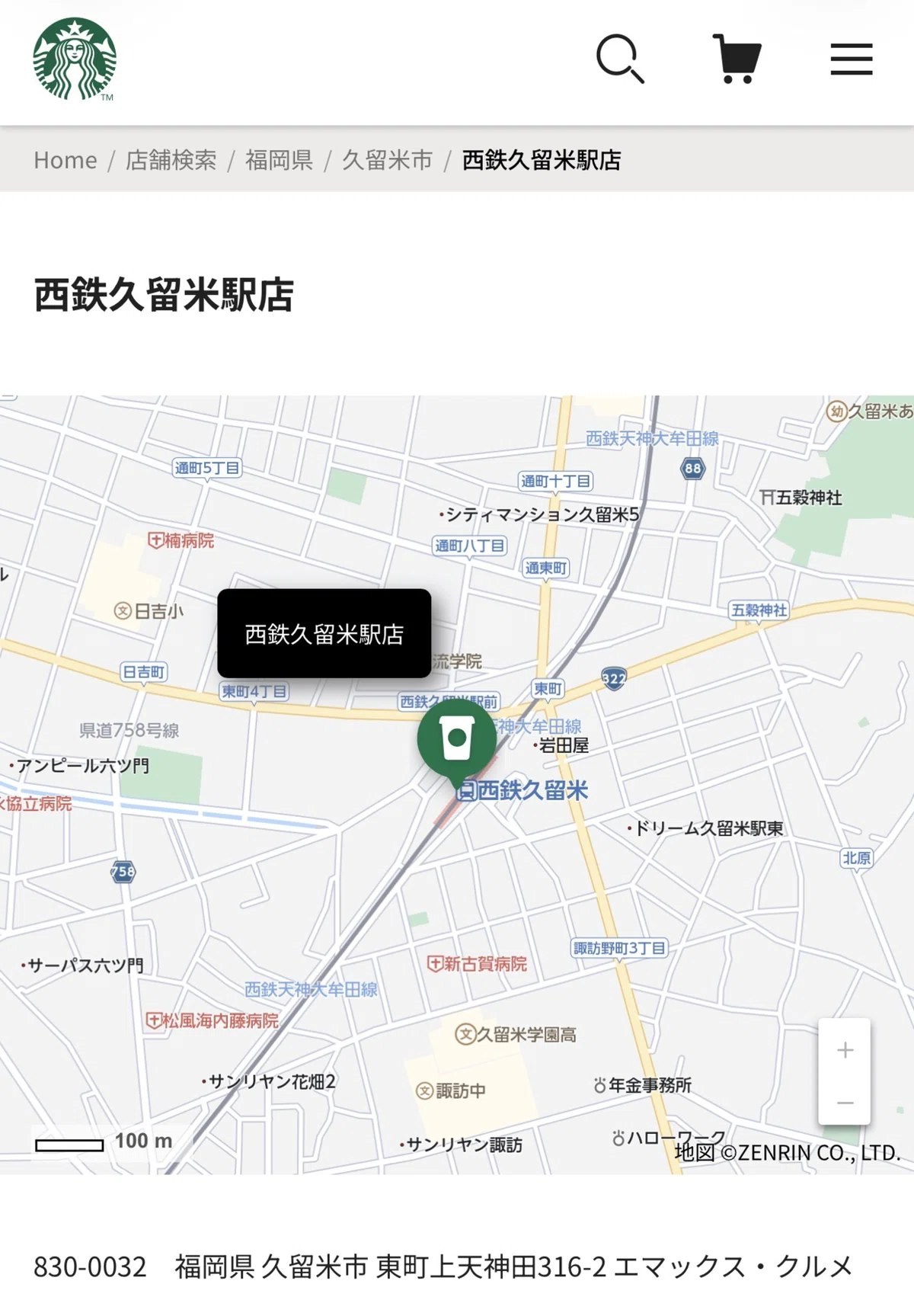Viewport: 914px width, 1316px height.
Task: Open the 福岡県 breadcrumb link
Action: click(280, 160)
